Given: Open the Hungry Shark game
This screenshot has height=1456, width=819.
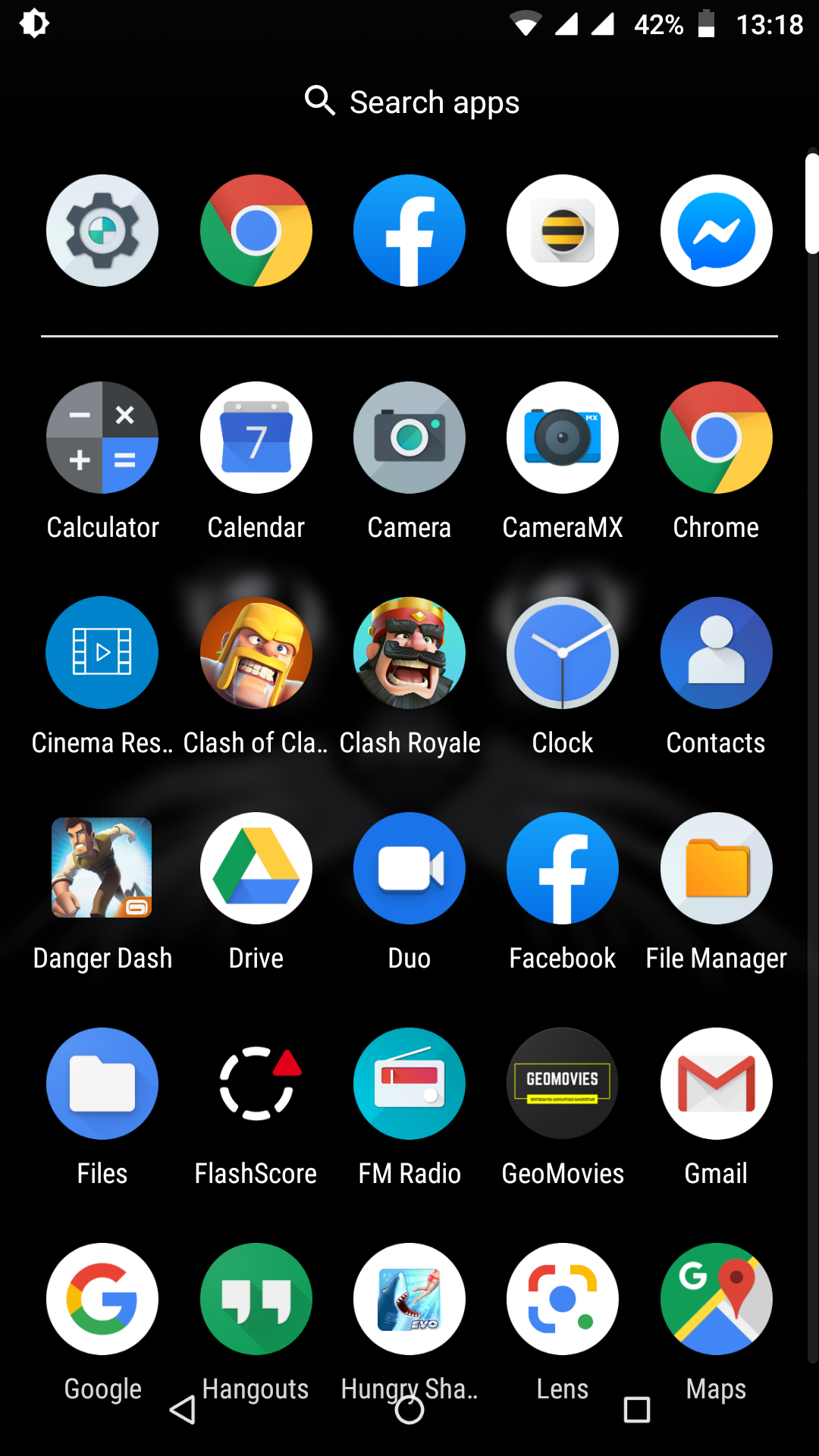Looking at the screenshot, I should click(x=409, y=1299).
